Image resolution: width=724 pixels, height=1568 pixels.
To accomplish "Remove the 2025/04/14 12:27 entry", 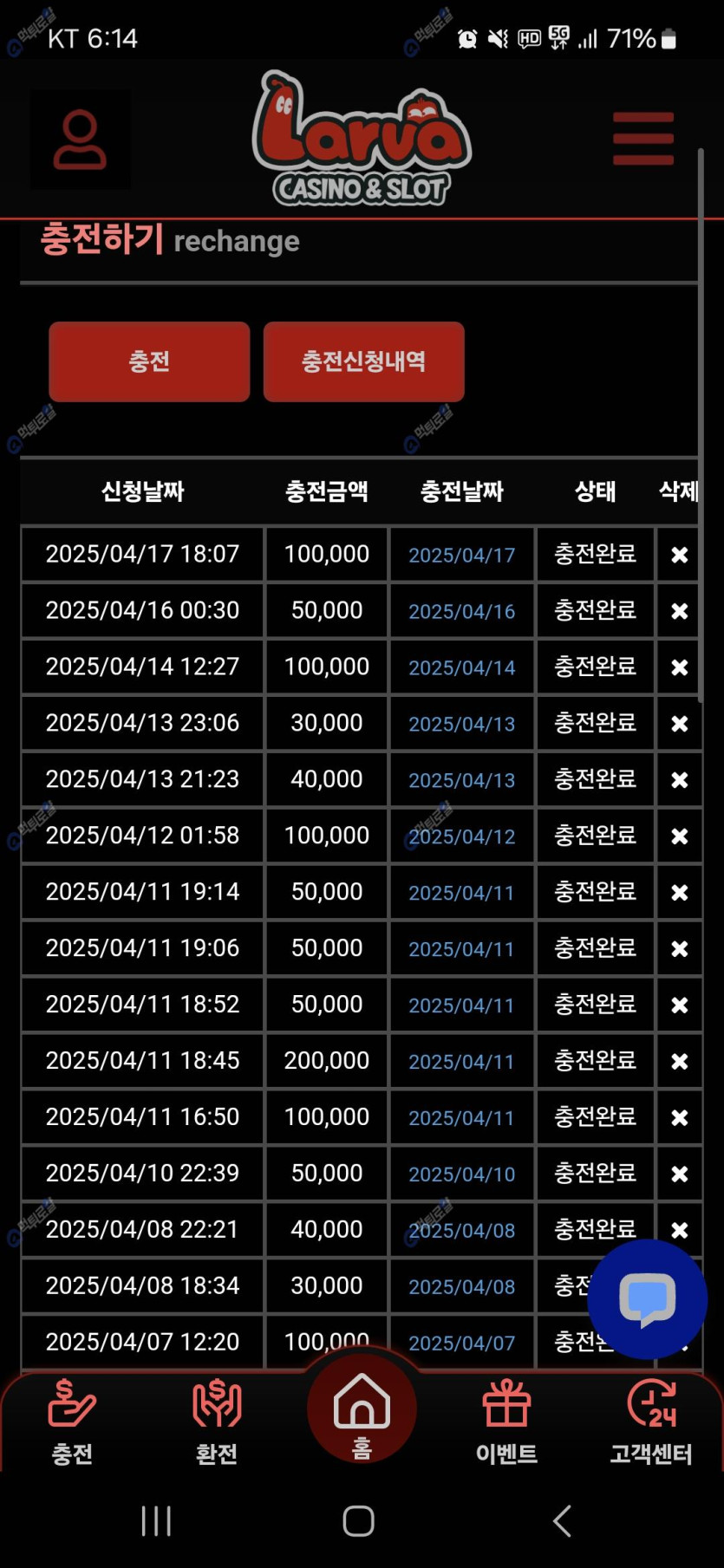I will pyautogui.click(x=679, y=667).
